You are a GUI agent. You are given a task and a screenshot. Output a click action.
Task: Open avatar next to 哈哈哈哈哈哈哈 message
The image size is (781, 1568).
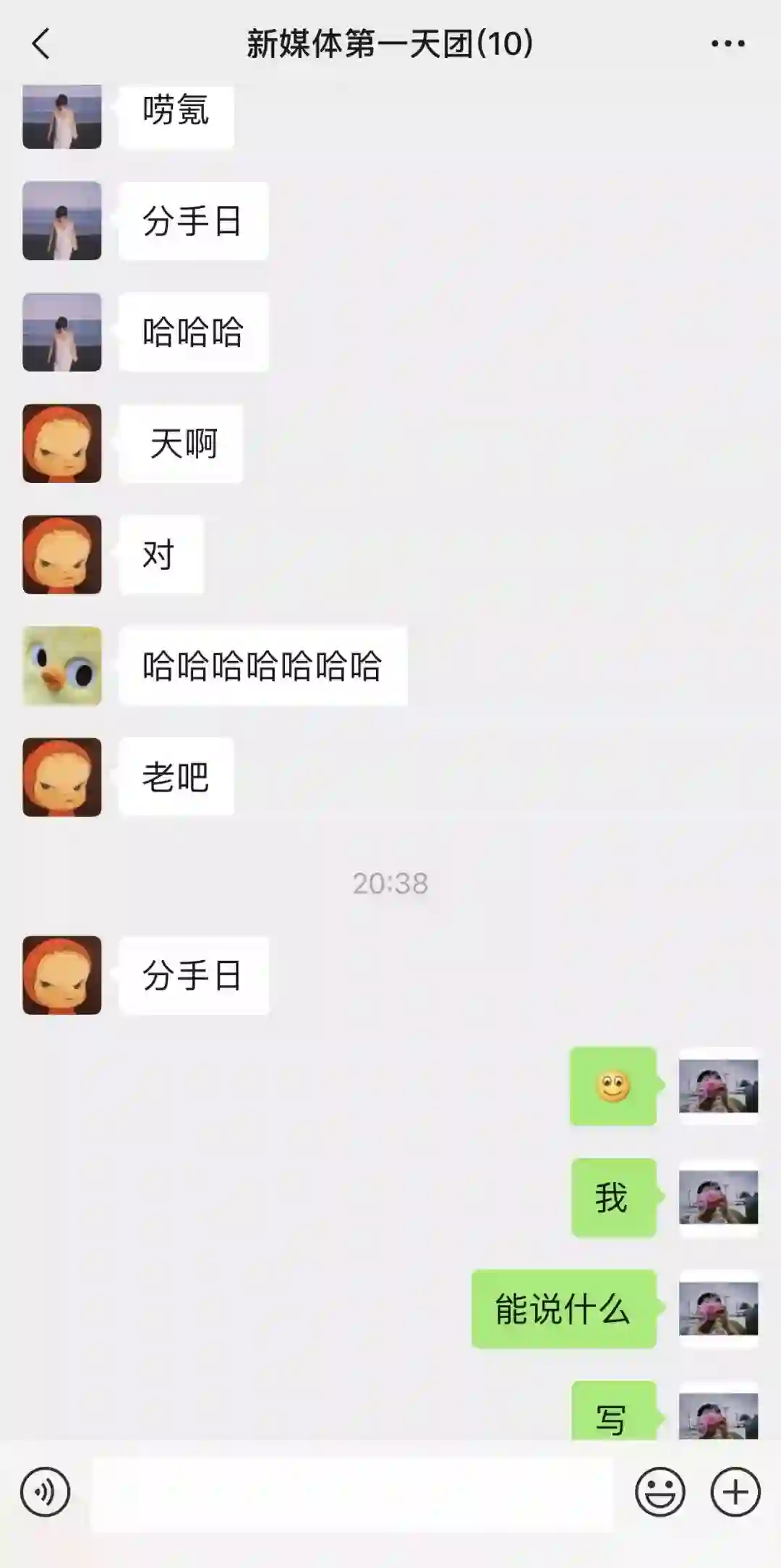tap(62, 666)
